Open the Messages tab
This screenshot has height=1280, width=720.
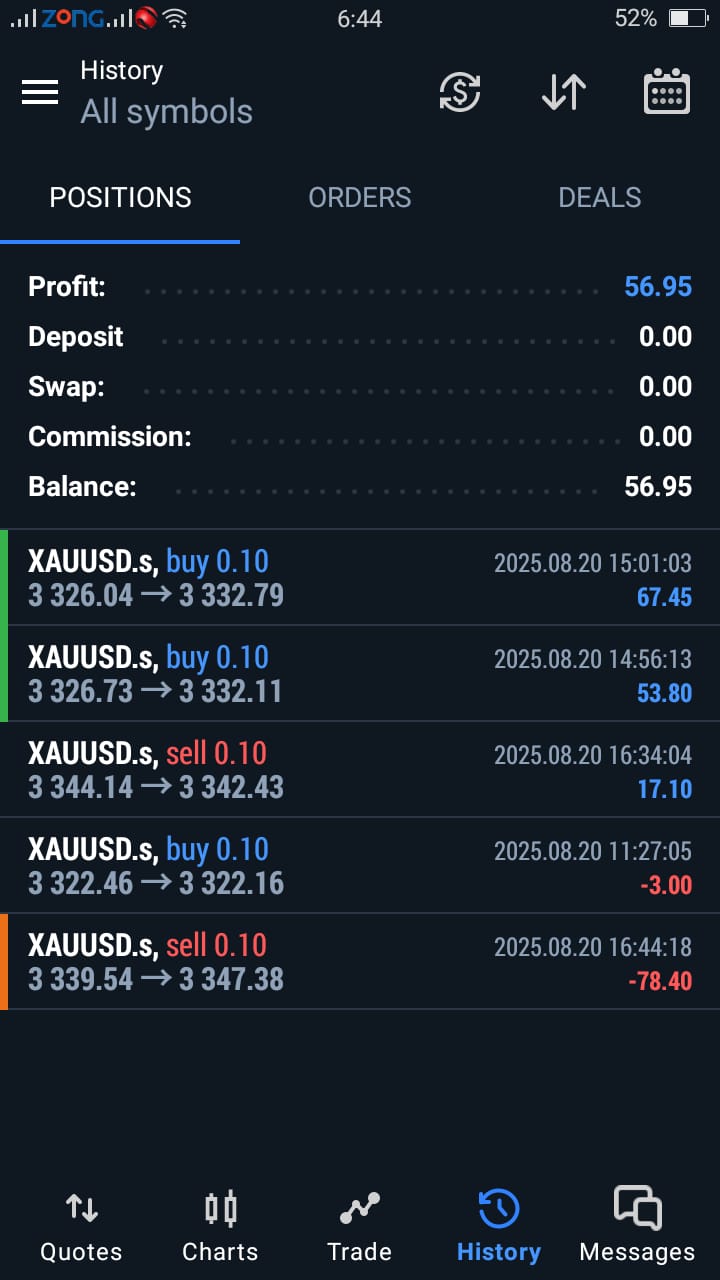click(x=637, y=1225)
